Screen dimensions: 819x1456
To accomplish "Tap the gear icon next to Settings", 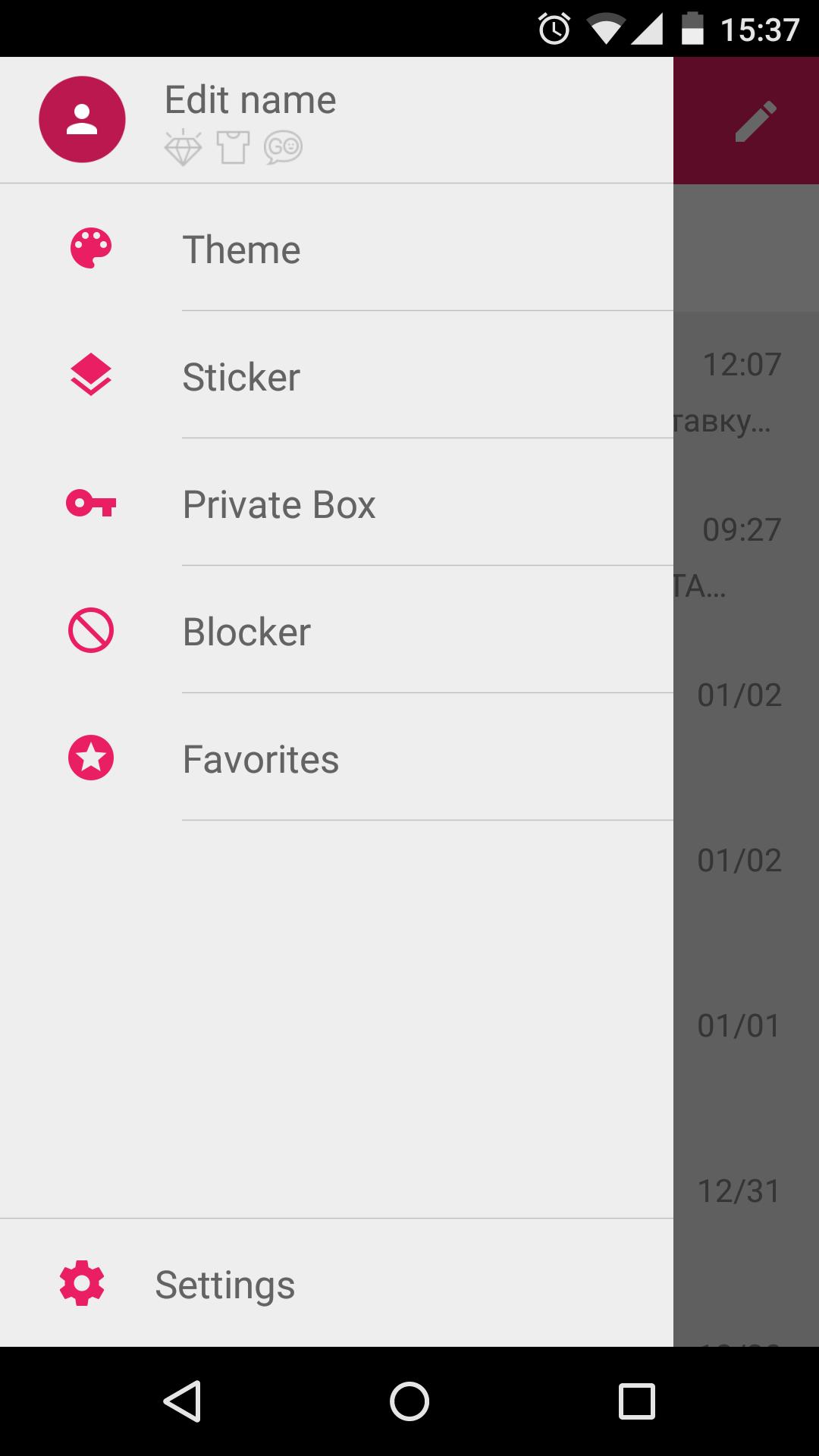I will (82, 1285).
